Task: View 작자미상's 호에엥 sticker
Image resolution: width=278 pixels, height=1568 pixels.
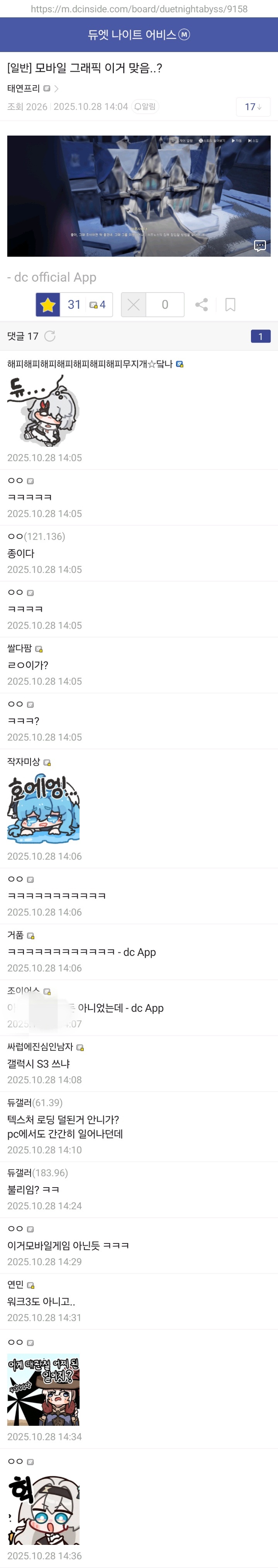Action: pyautogui.click(x=43, y=809)
